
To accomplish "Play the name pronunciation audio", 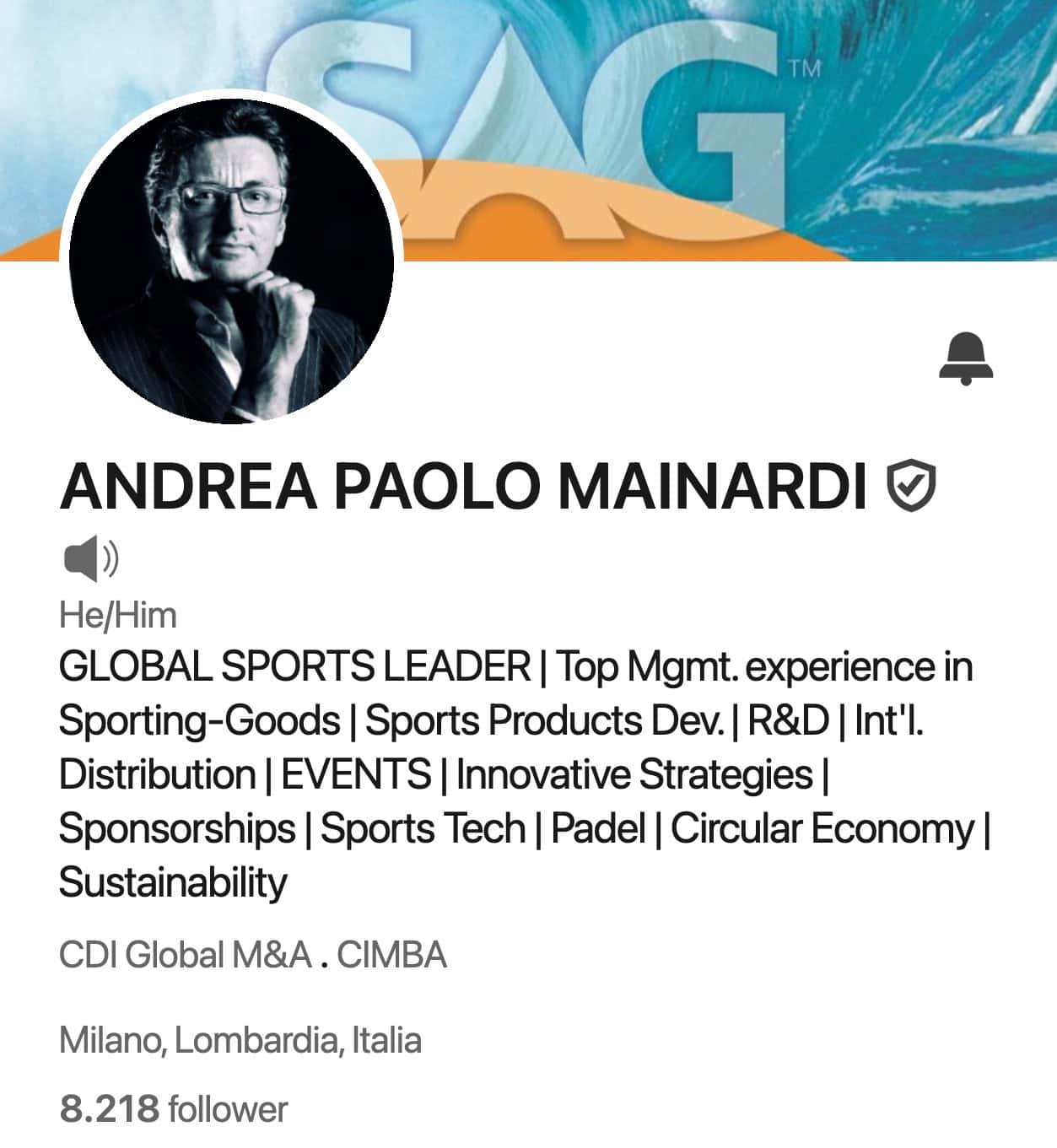I will pos(91,558).
